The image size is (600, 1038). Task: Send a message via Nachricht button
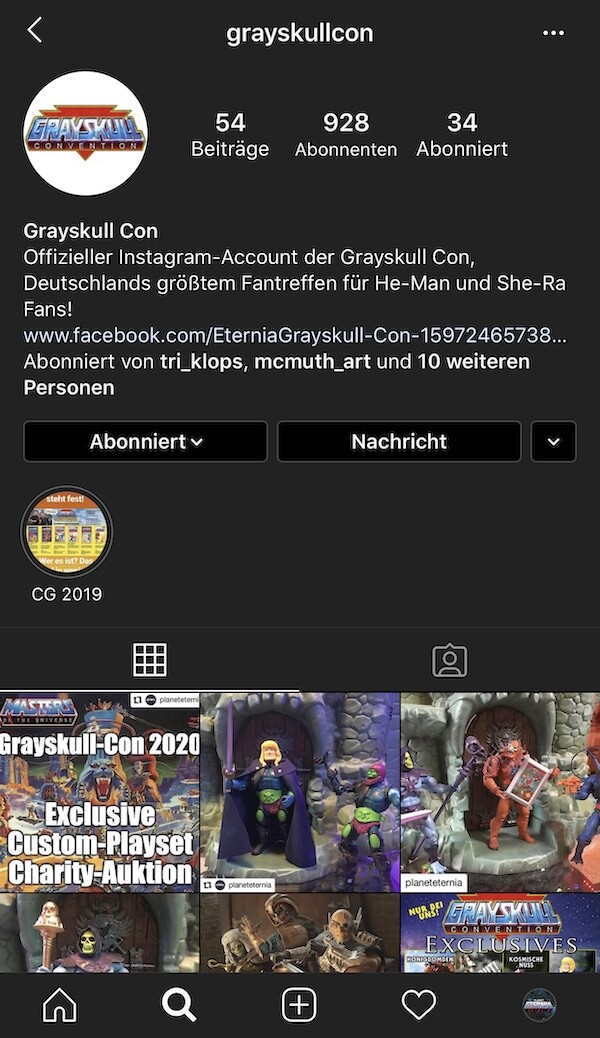click(x=399, y=442)
